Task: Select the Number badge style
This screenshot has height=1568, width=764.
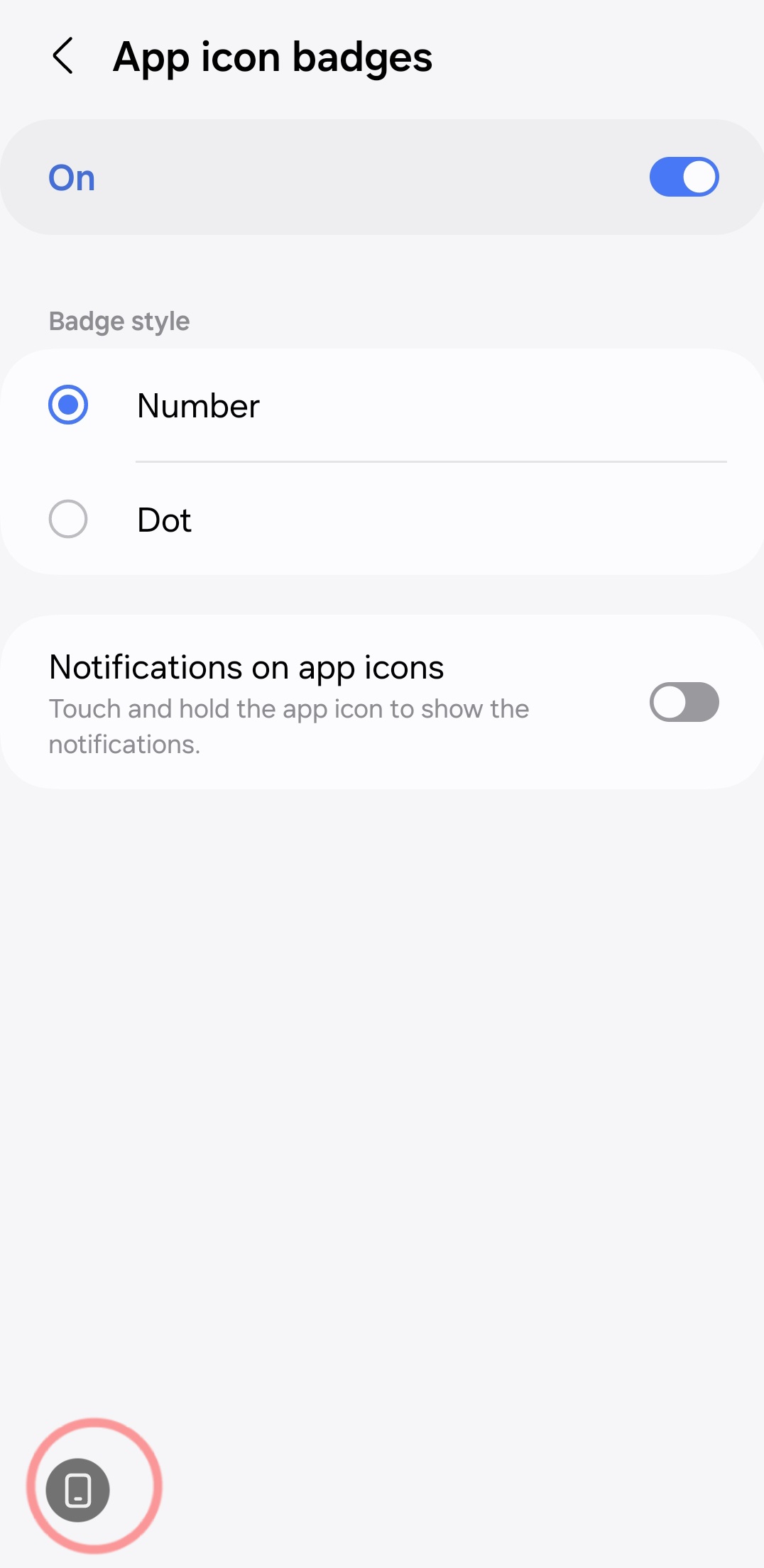Action: pyautogui.click(x=68, y=405)
